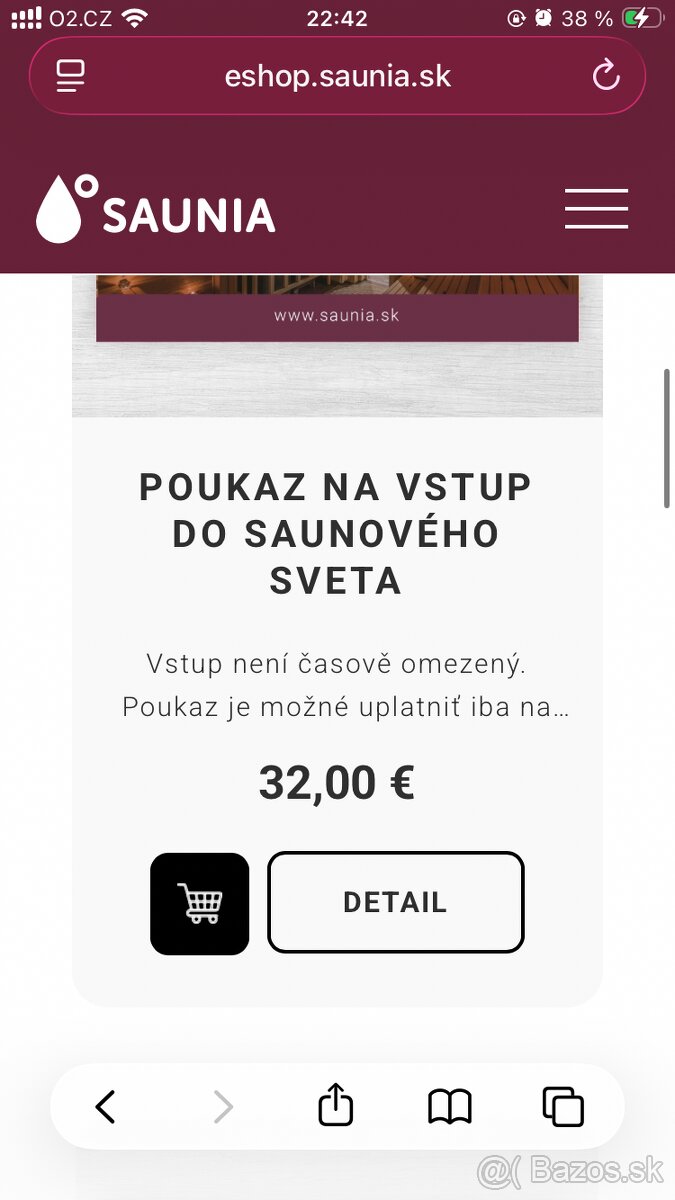Open the page settings reader icon
The height and width of the screenshot is (1200, 675).
coord(70,76)
